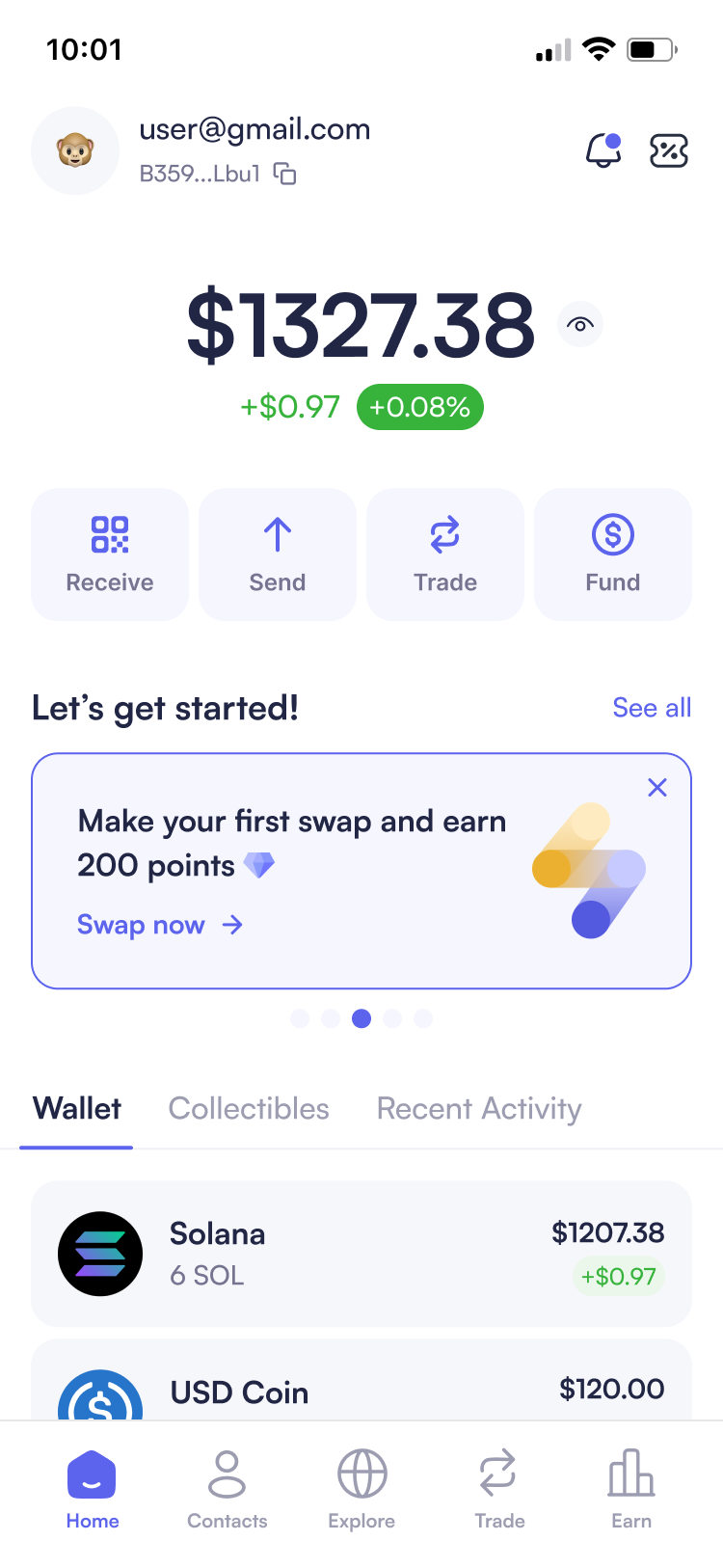Open the monkey profile avatar

click(75, 150)
